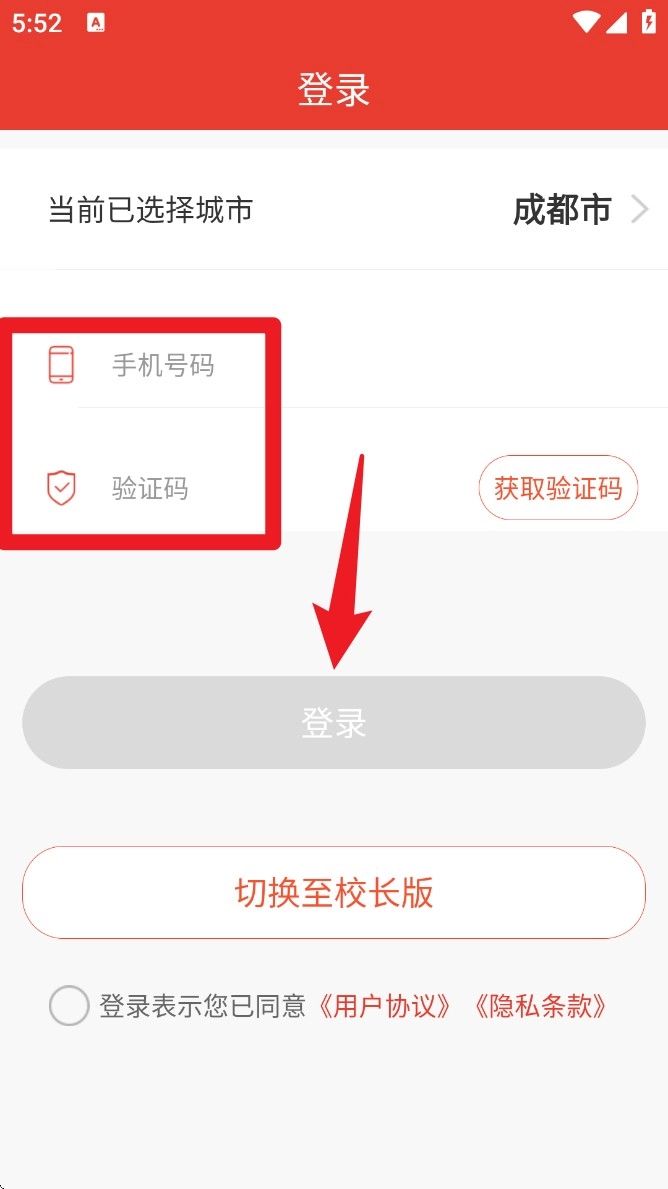Check the agreement circle before 登录表示您已同意
This screenshot has width=668, height=1189.
(x=69, y=1006)
